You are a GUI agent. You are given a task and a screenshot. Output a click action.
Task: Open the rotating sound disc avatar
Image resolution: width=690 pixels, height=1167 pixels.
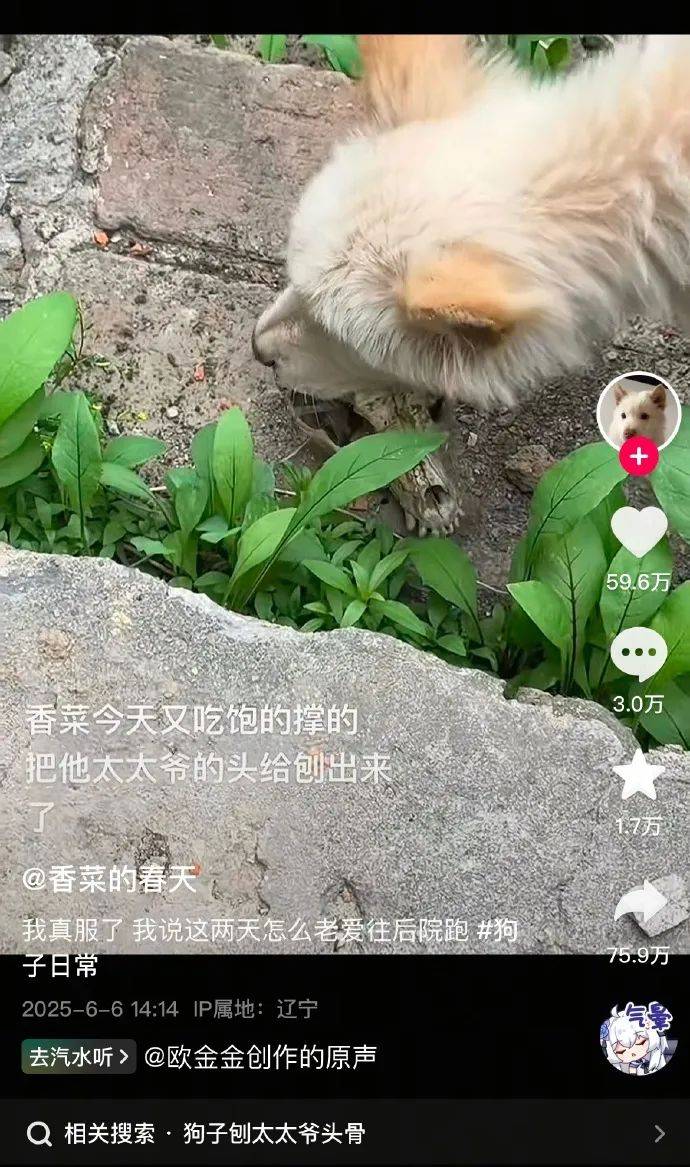tap(638, 1039)
